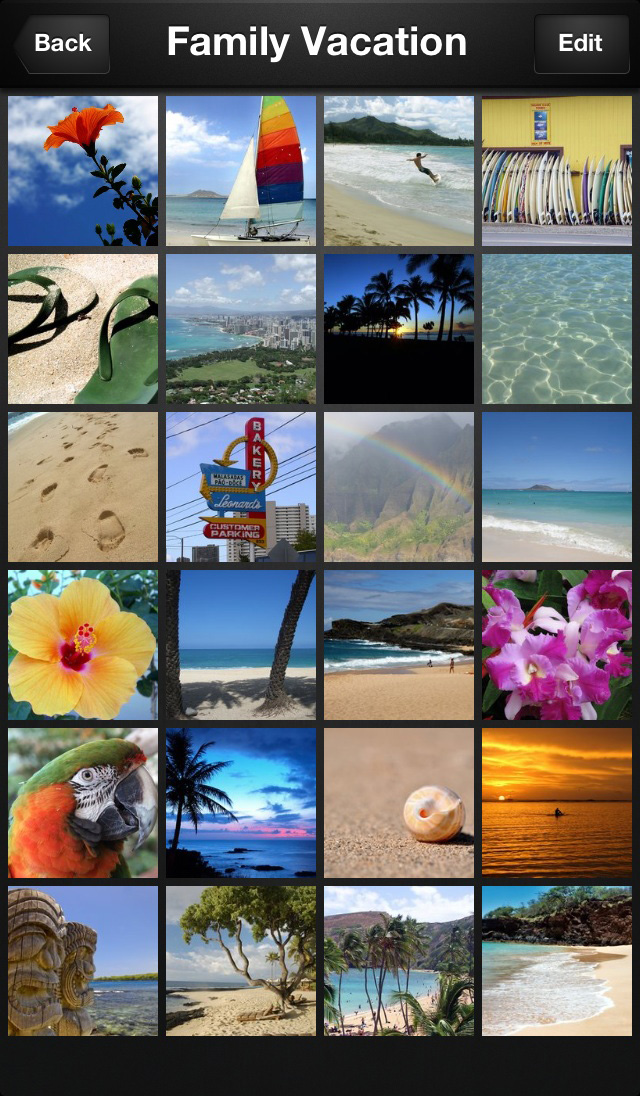View the surfboard rack photo
The height and width of the screenshot is (1096, 640).
[557, 171]
